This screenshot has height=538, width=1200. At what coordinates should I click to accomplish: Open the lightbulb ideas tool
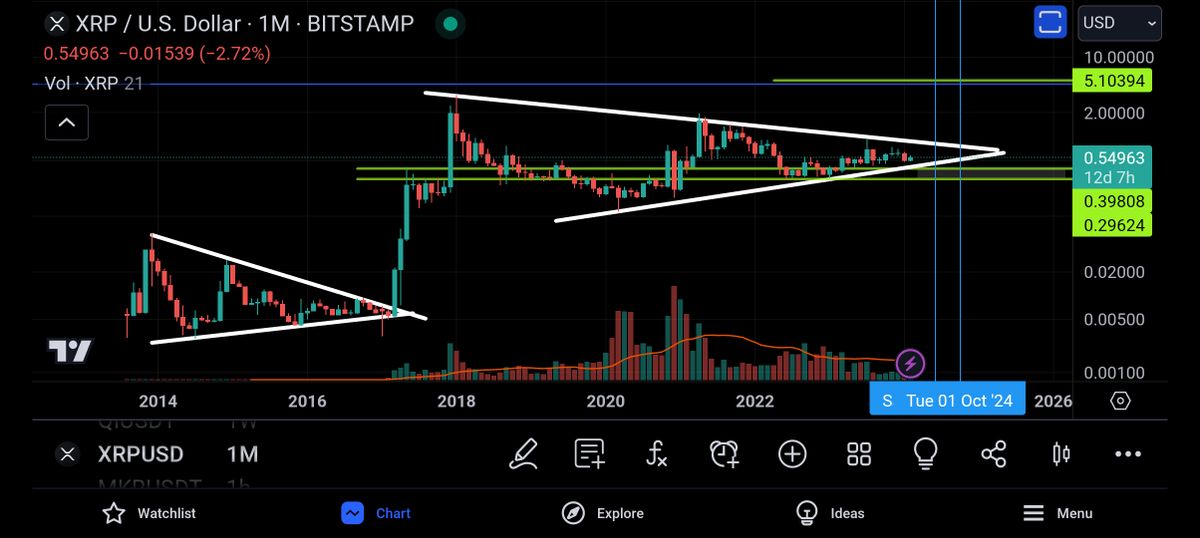[926, 454]
